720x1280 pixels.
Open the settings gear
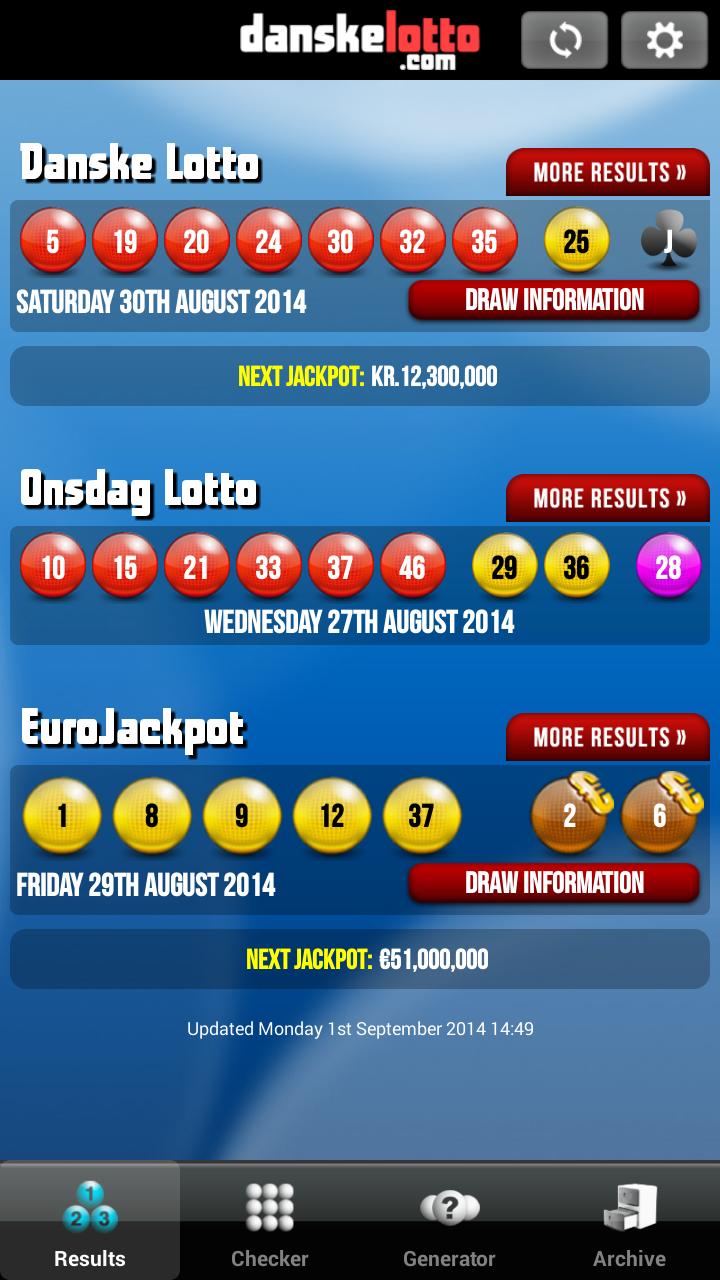pos(664,40)
